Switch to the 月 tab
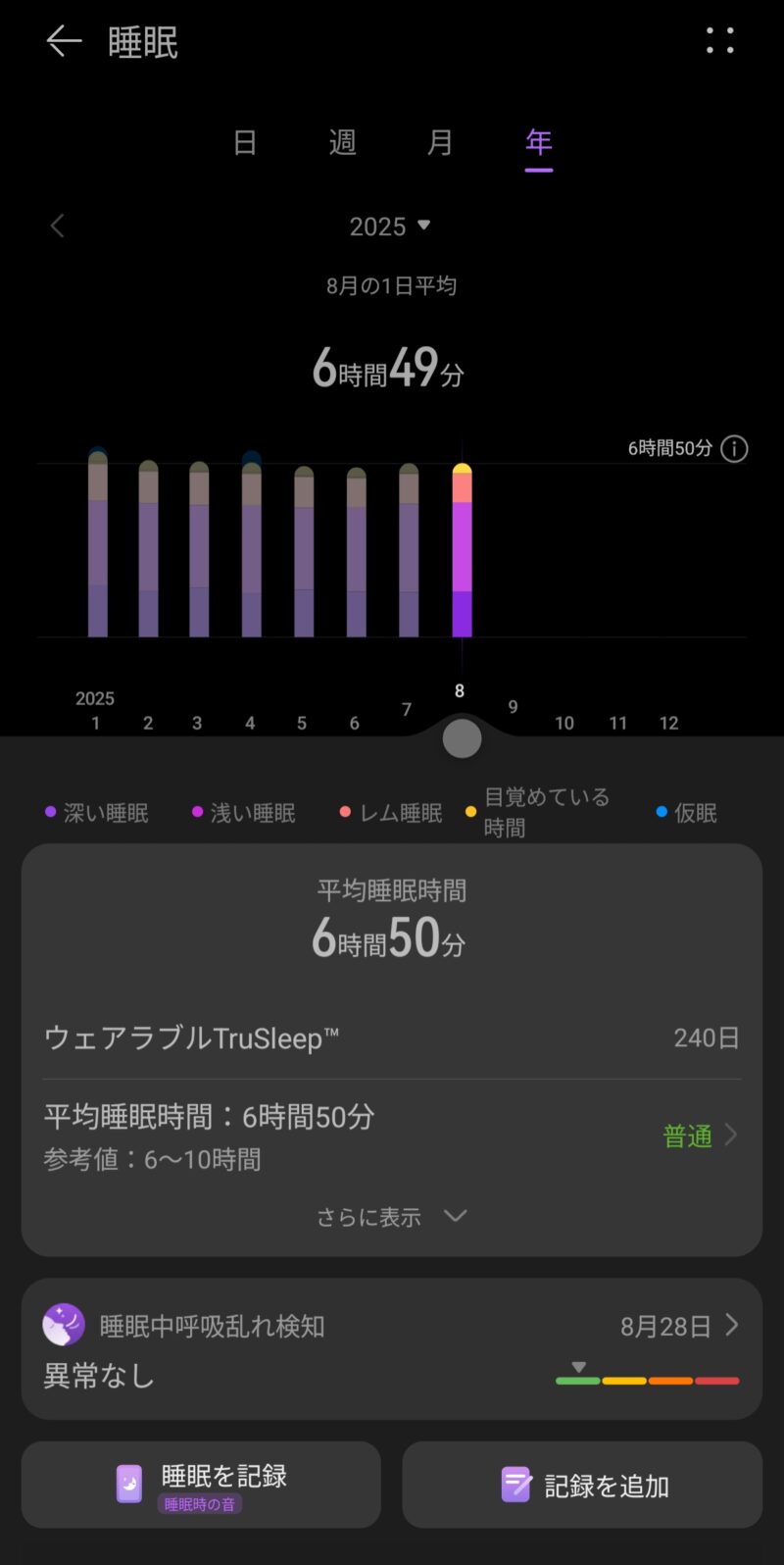 click(440, 143)
